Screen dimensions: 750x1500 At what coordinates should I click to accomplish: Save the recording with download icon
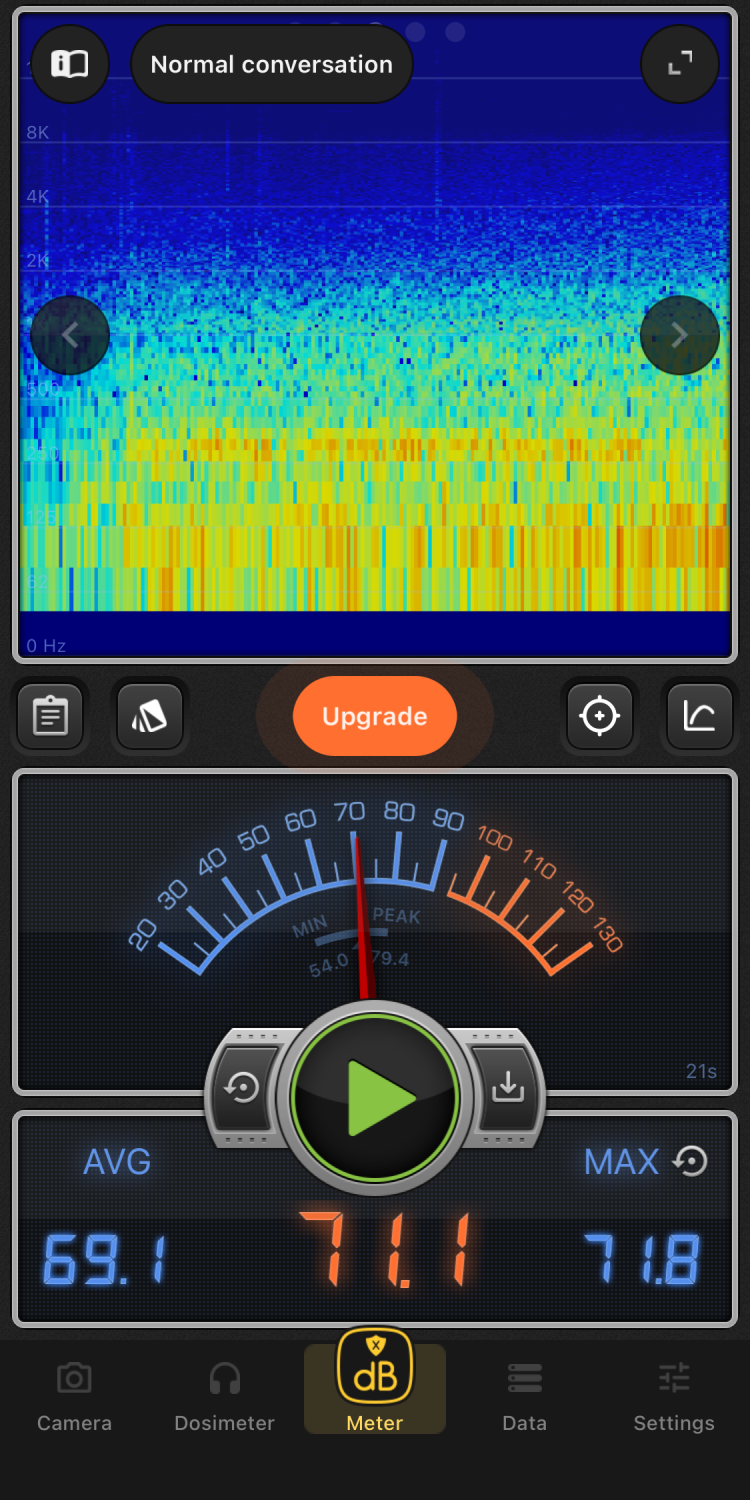508,1086
